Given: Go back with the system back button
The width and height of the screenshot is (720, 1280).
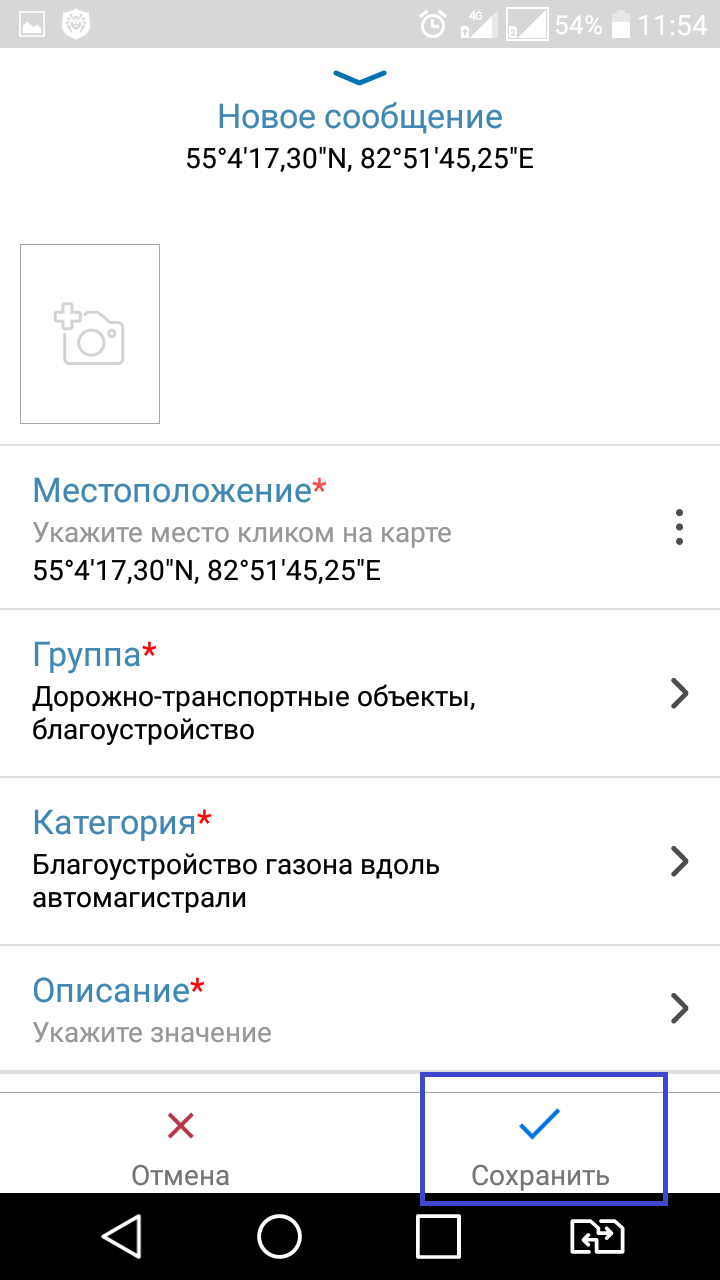Looking at the screenshot, I should coord(121,1237).
